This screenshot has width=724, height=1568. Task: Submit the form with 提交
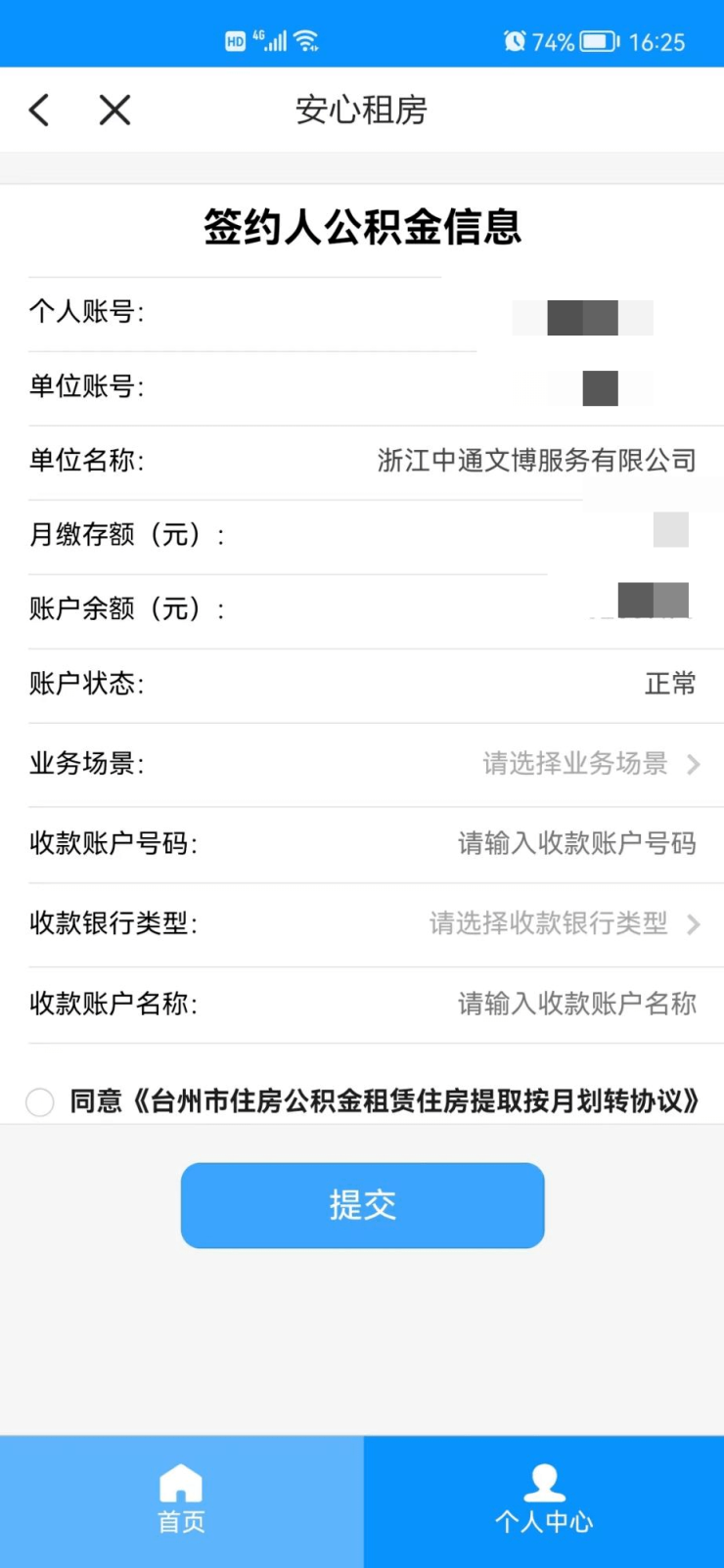point(362,1205)
